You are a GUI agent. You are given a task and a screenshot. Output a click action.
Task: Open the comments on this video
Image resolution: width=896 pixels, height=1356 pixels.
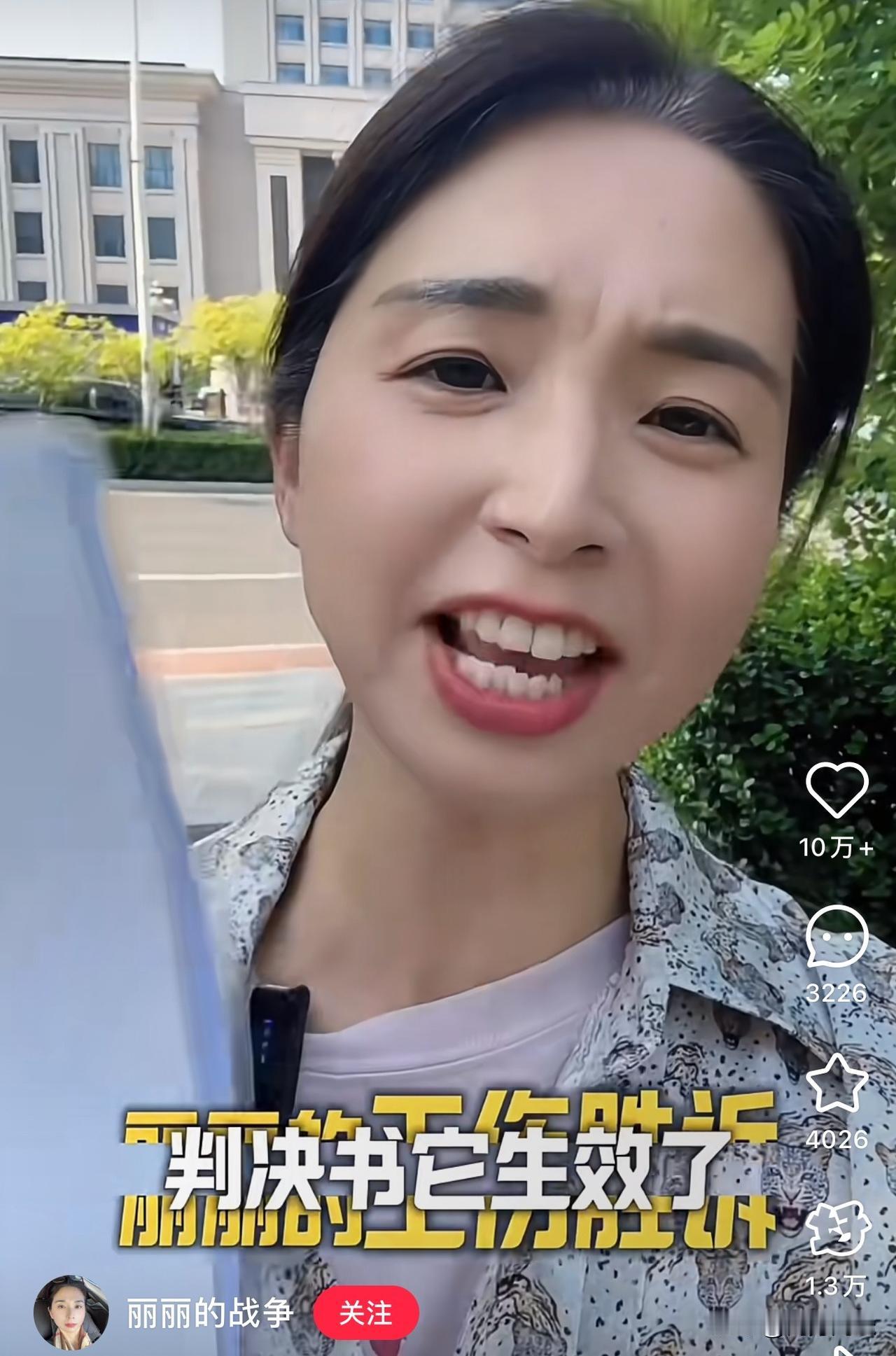[836, 936]
